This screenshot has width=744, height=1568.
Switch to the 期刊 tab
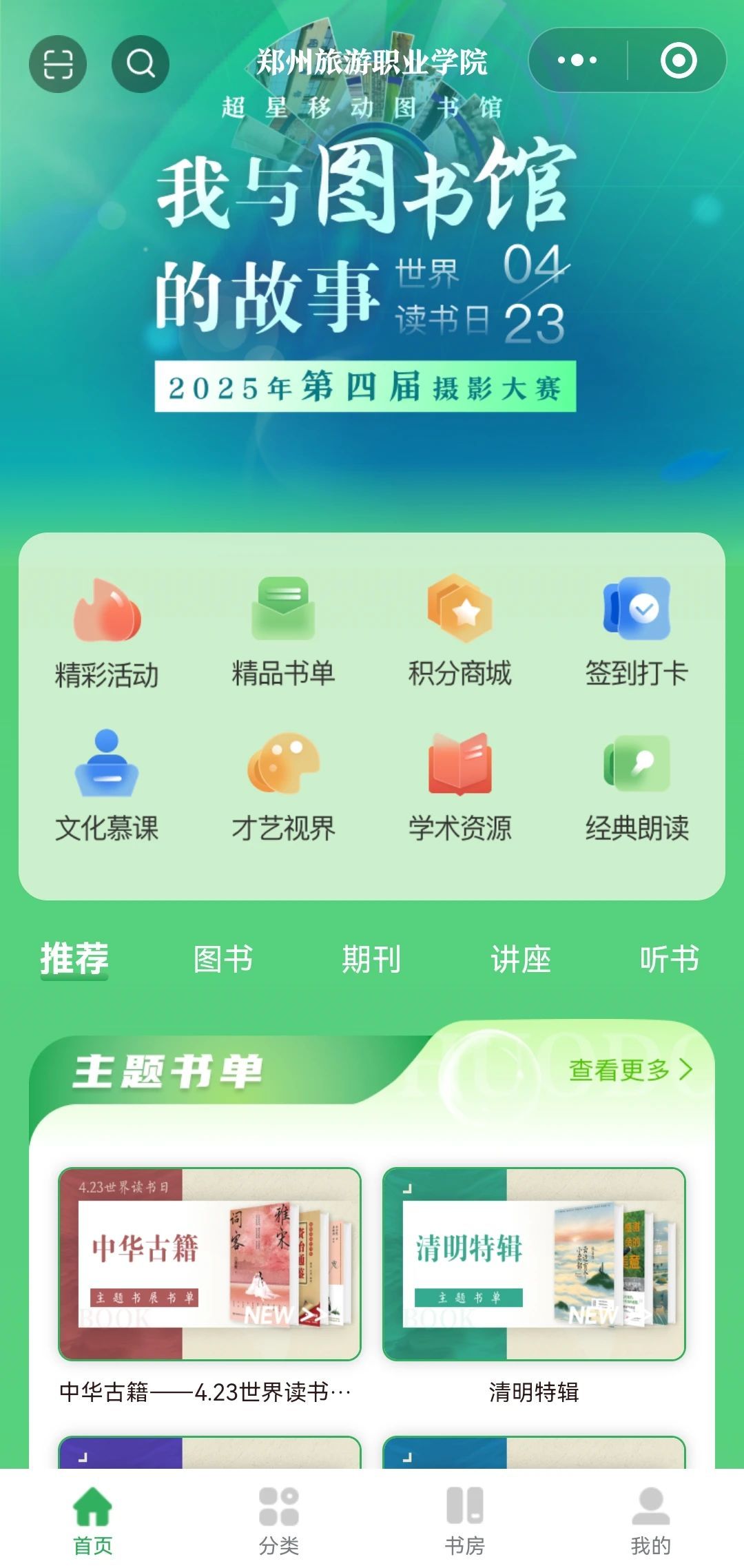(371, 959)
